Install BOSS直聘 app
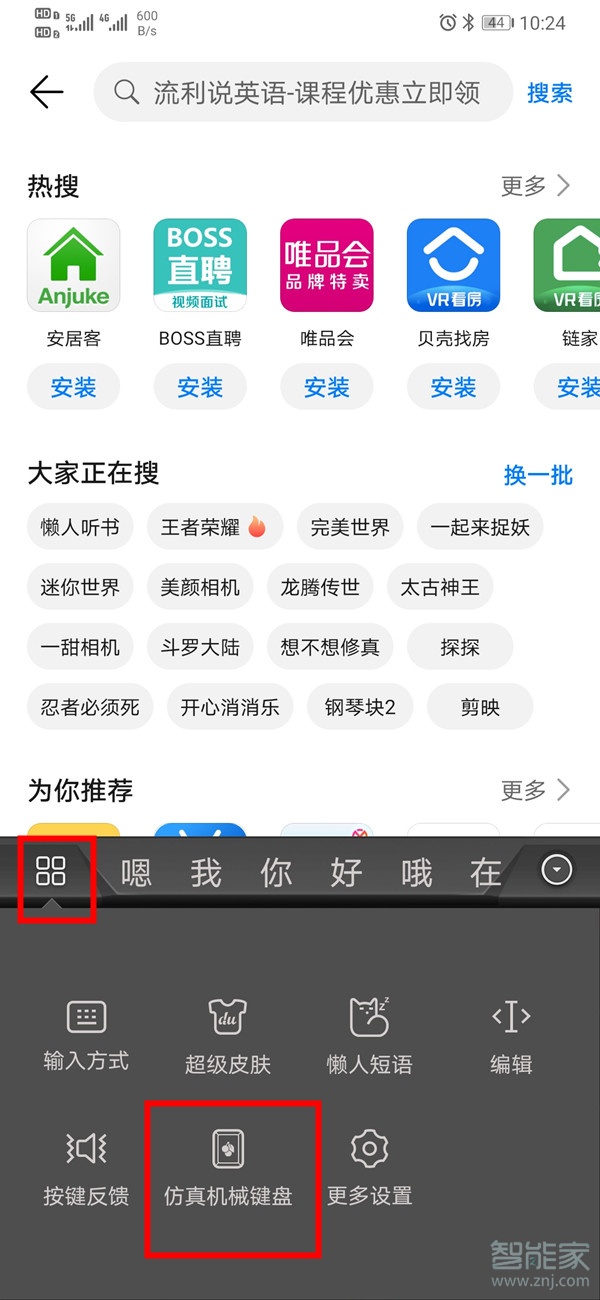Viewport: 600px width, 1300px height. [x=200, y=387]
